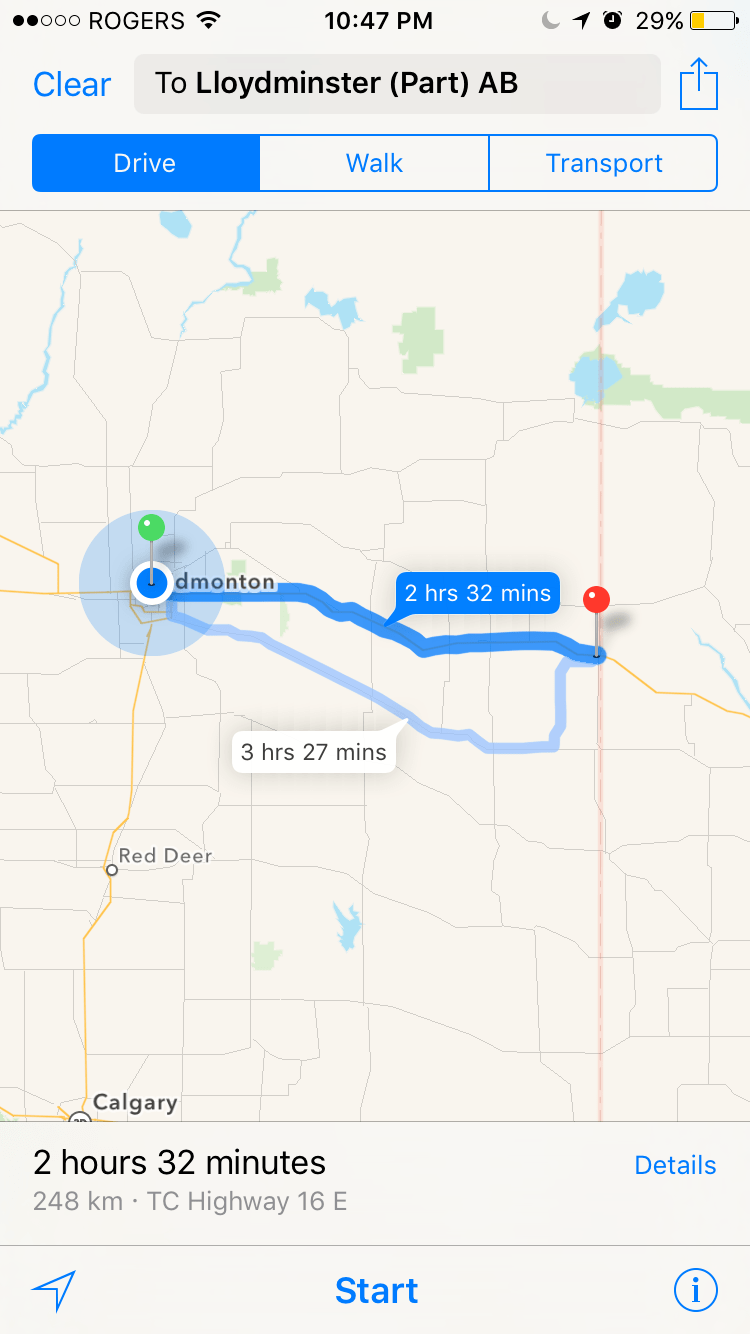The width and height of the screenshot is (750, 1334).
Task: Open route Details
Action: pos(675,1165)
